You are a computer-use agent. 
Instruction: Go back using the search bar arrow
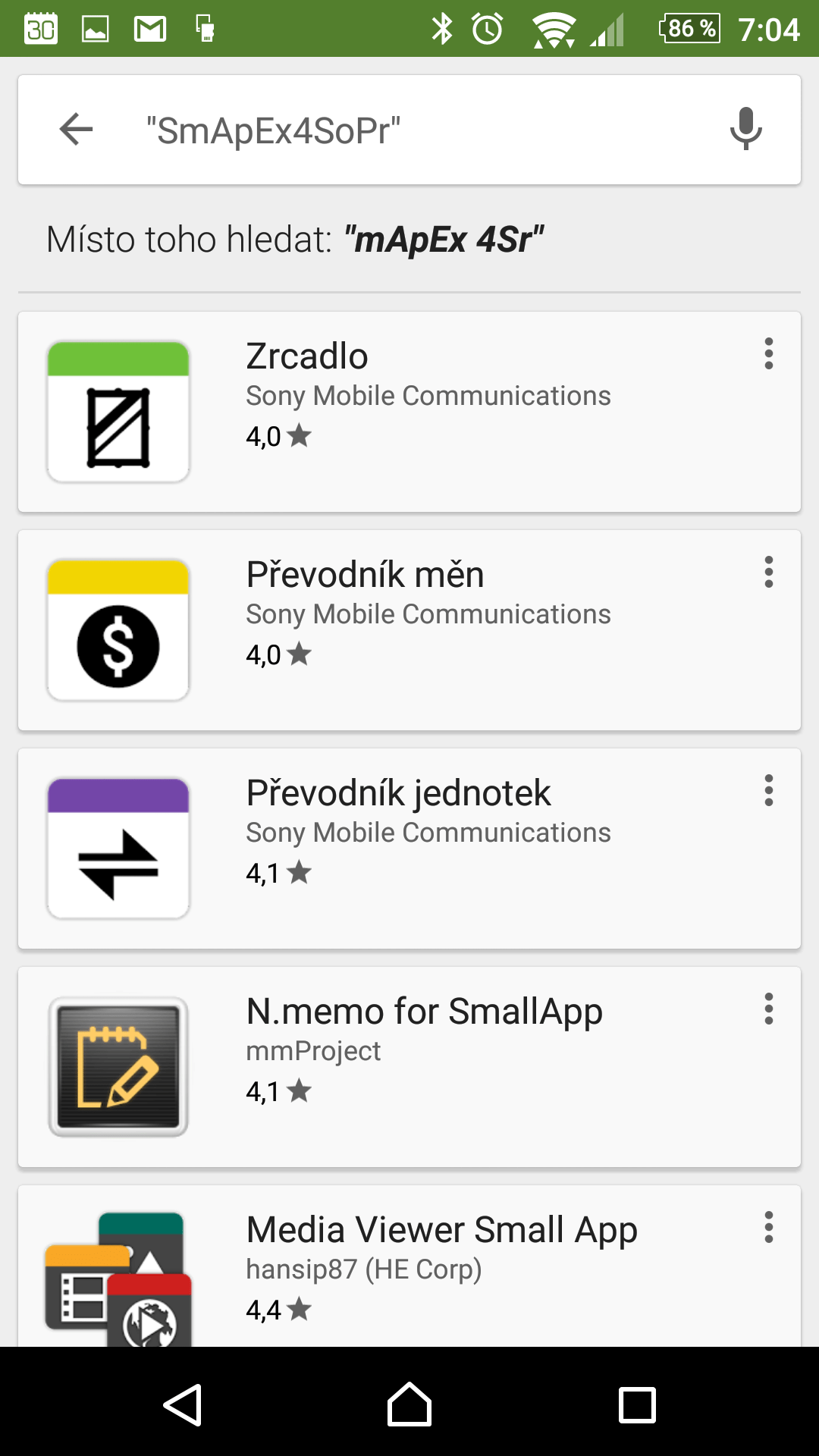(x=76, y=130)
